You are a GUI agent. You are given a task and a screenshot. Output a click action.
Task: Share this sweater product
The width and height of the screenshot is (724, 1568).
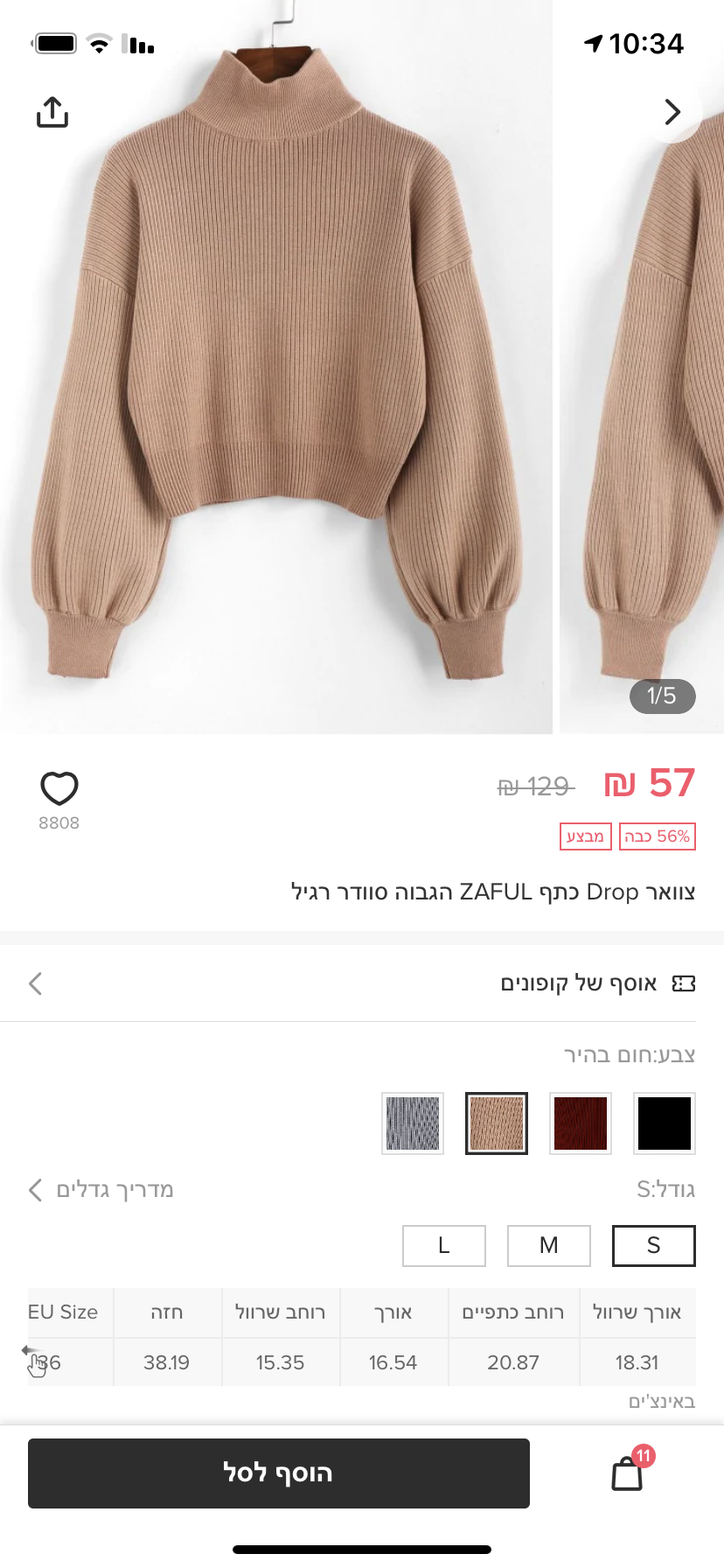52,112
